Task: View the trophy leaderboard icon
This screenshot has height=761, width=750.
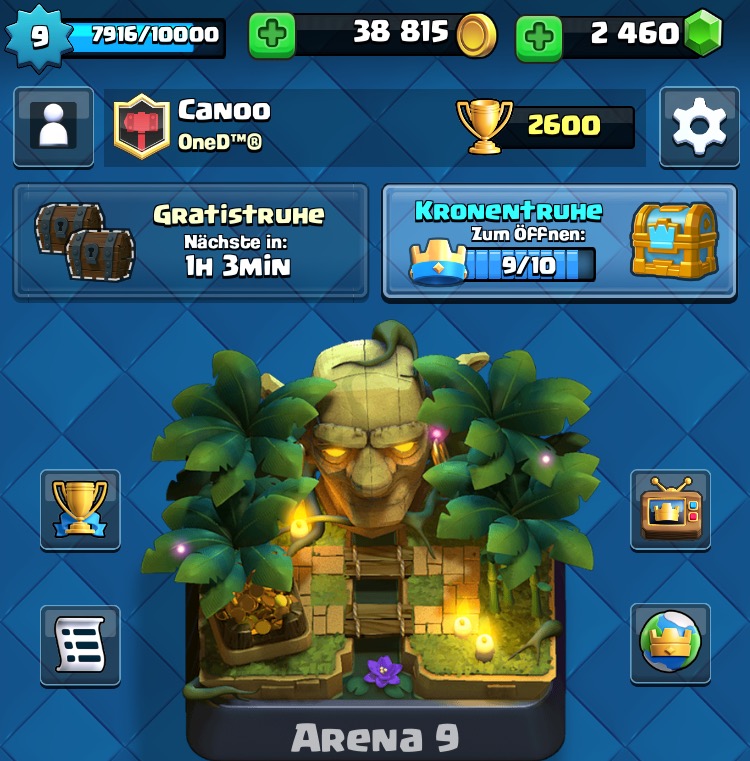Action: click(x=80, y=509)
